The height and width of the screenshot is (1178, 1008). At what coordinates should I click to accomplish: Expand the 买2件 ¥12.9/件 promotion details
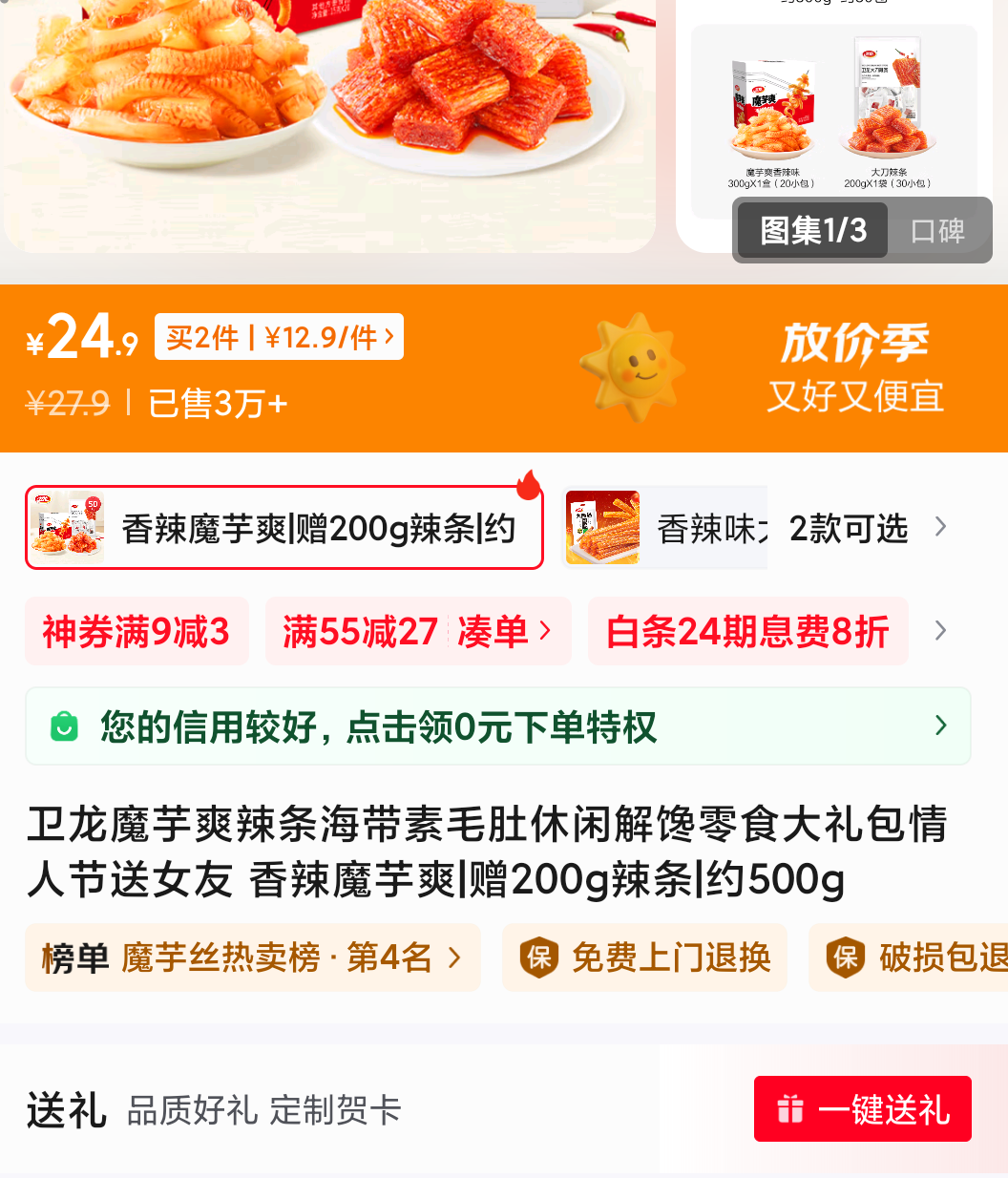click(279, 336)
